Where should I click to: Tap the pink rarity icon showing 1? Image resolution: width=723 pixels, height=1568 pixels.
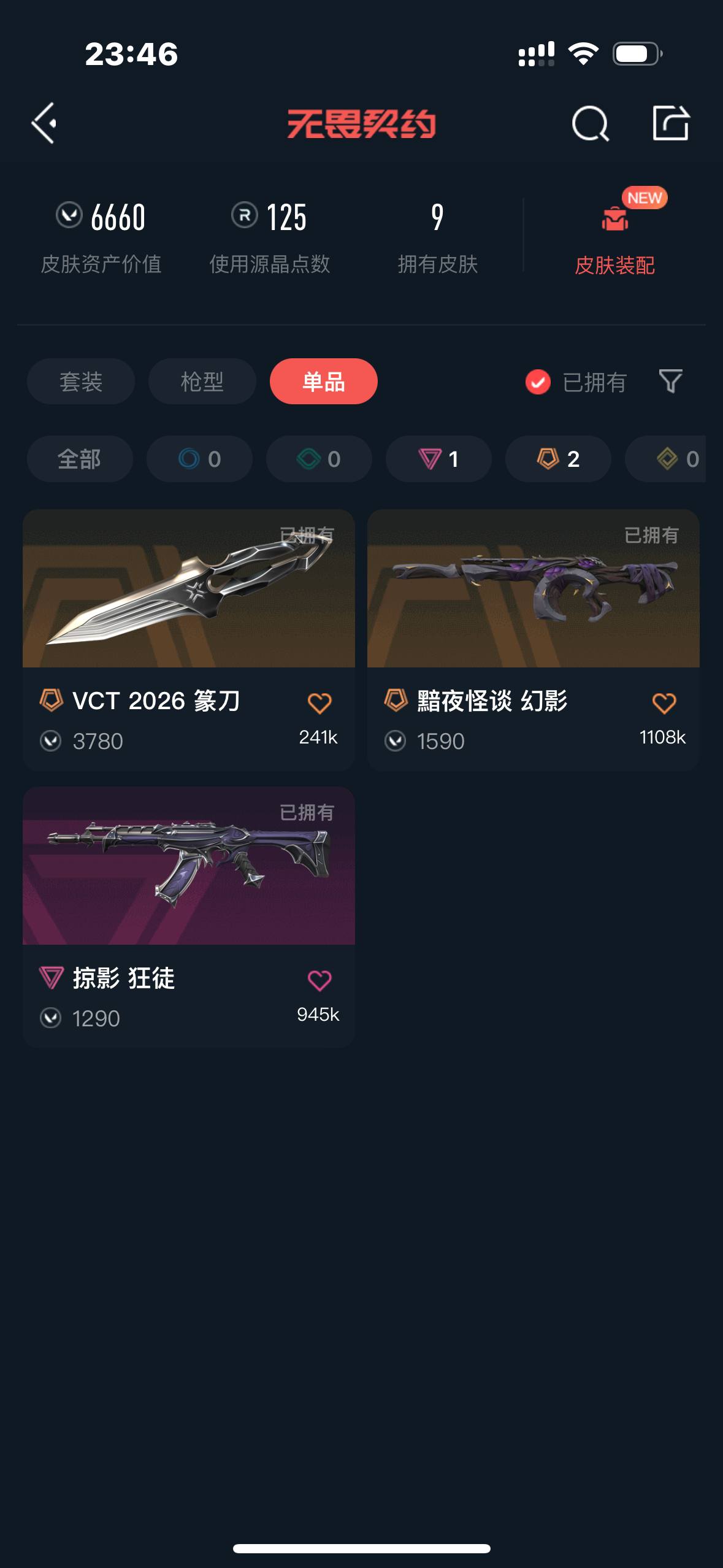pos(437,459)
